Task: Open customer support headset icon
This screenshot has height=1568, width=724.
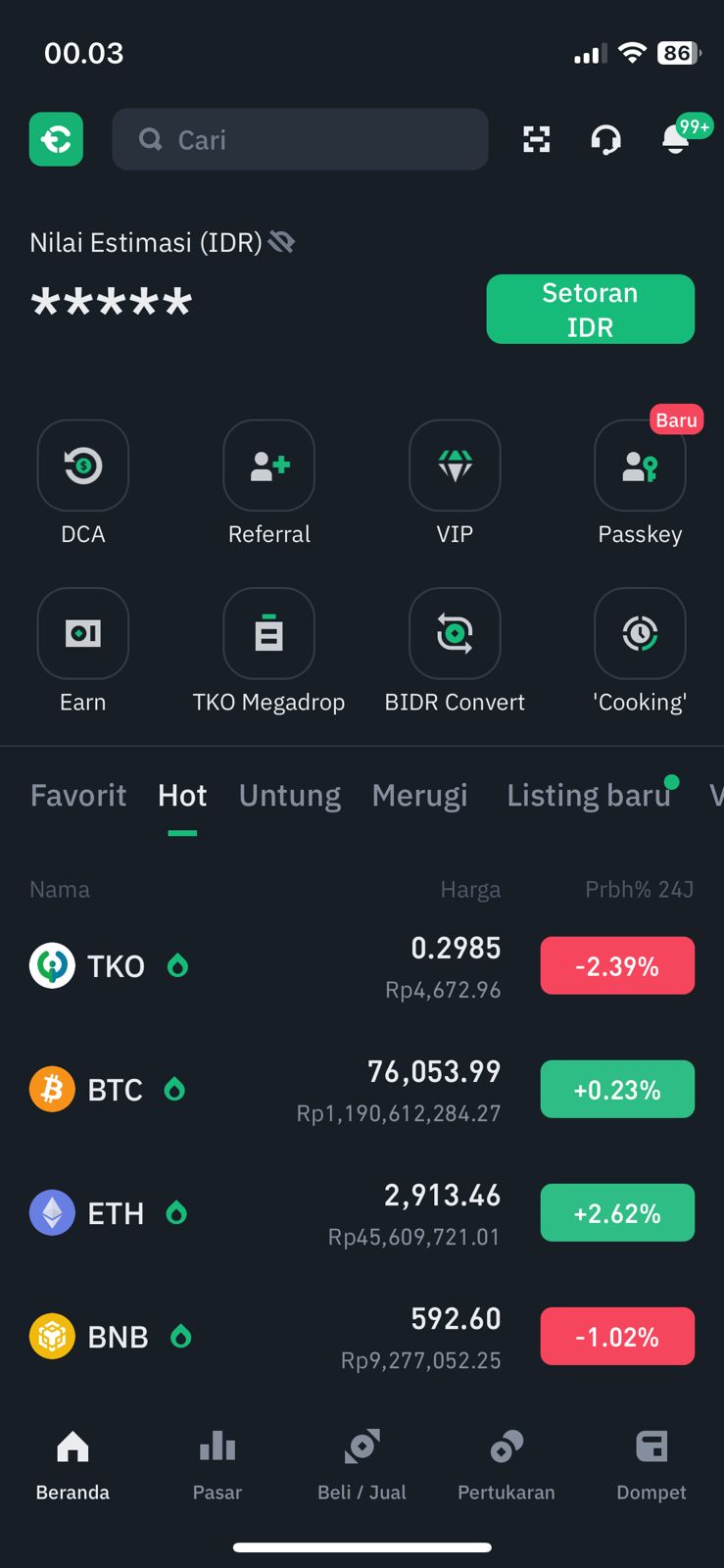Action: [605, 140]
